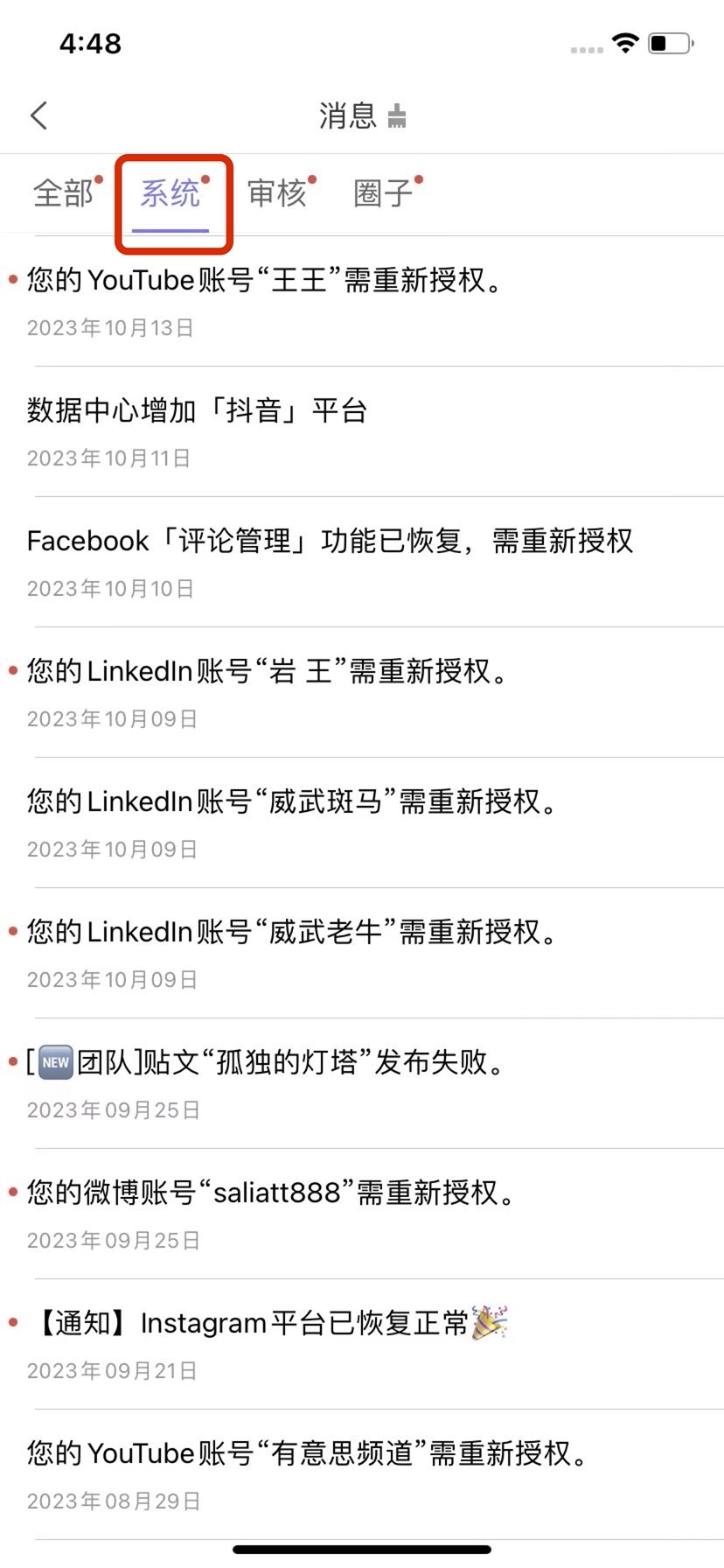The width and height of the screenshot is (724, 1568).
Task: Switch to the 全部 tab
Action: click(64, 193)
